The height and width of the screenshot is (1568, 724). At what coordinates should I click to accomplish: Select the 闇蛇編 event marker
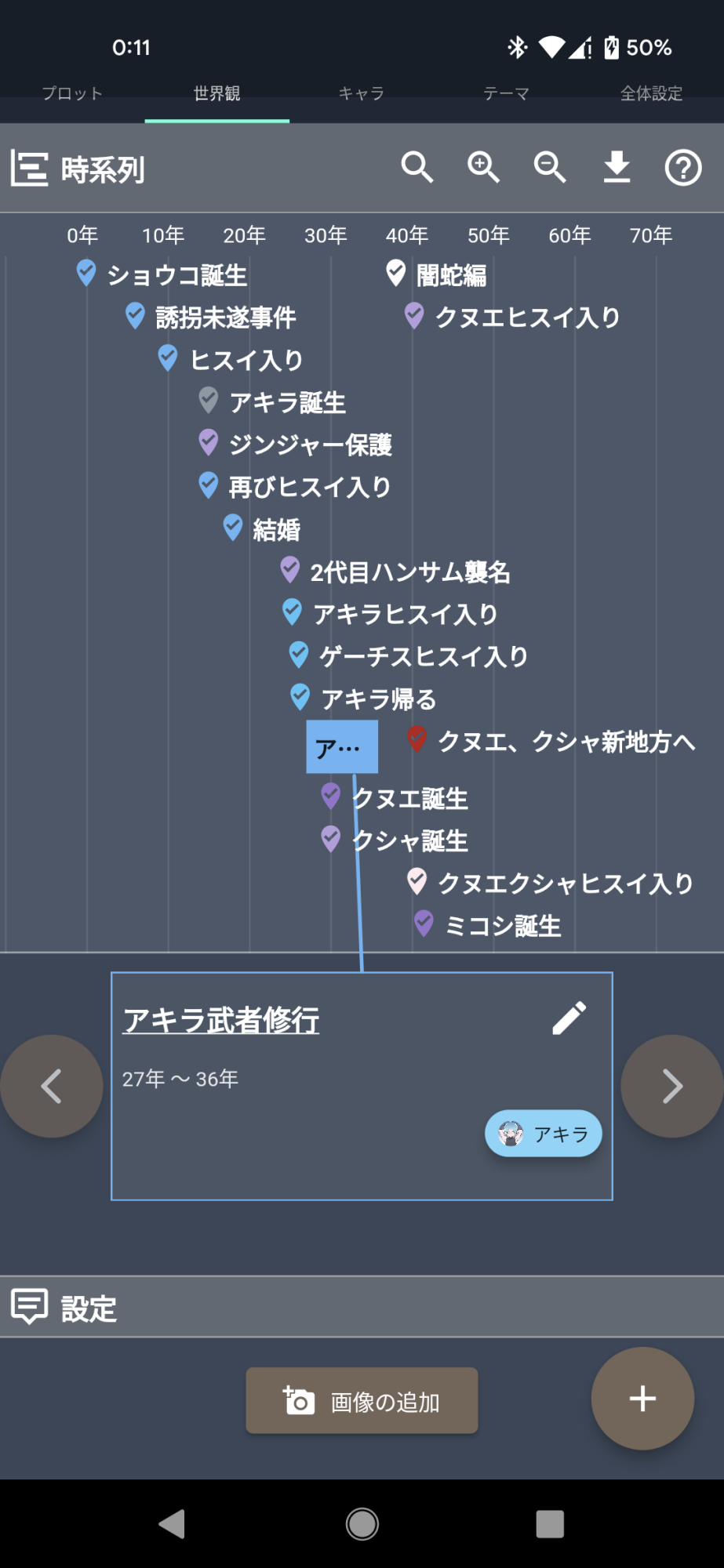tap(396, 273)
